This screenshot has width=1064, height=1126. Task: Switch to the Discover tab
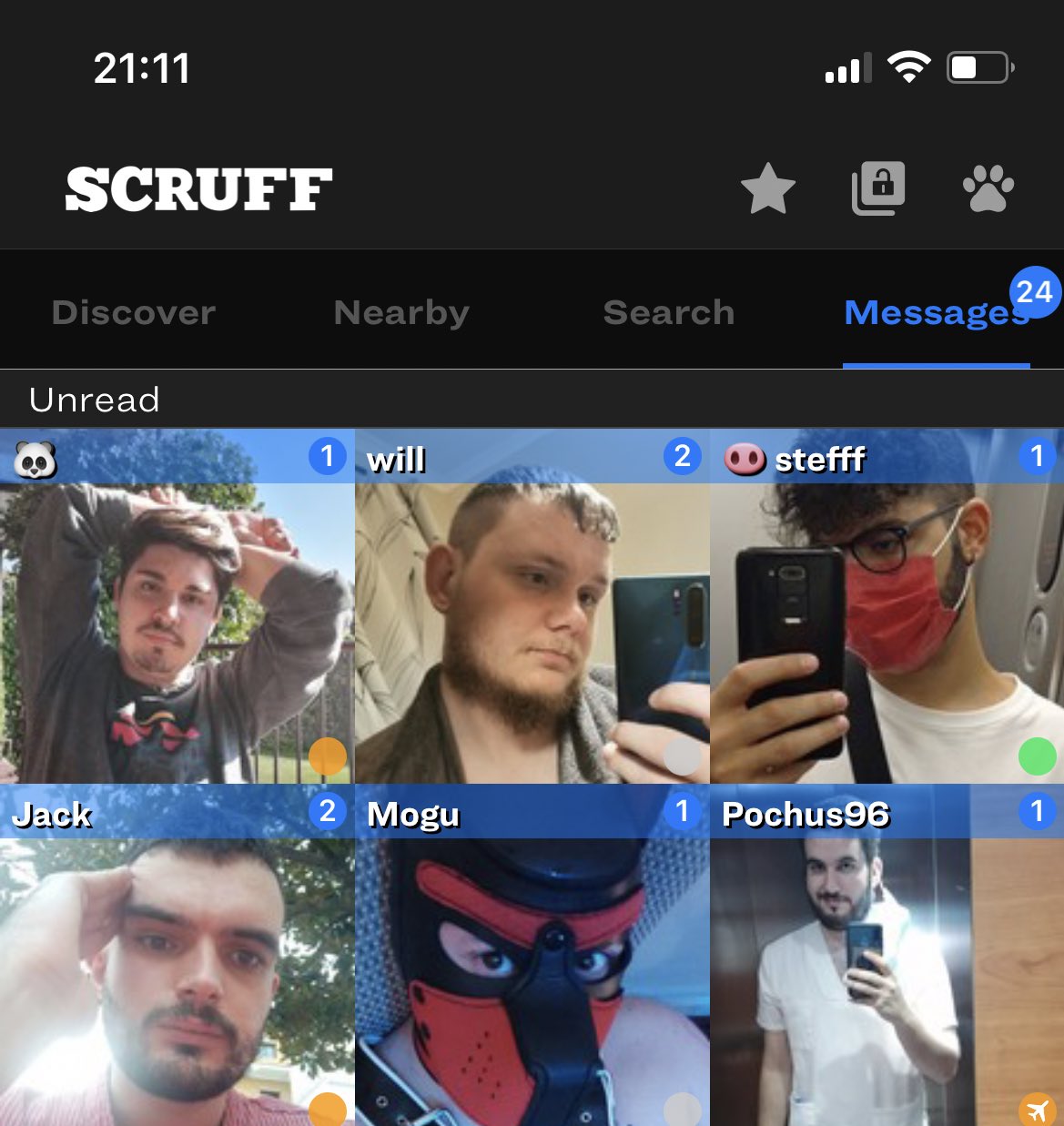coord(134,312)
